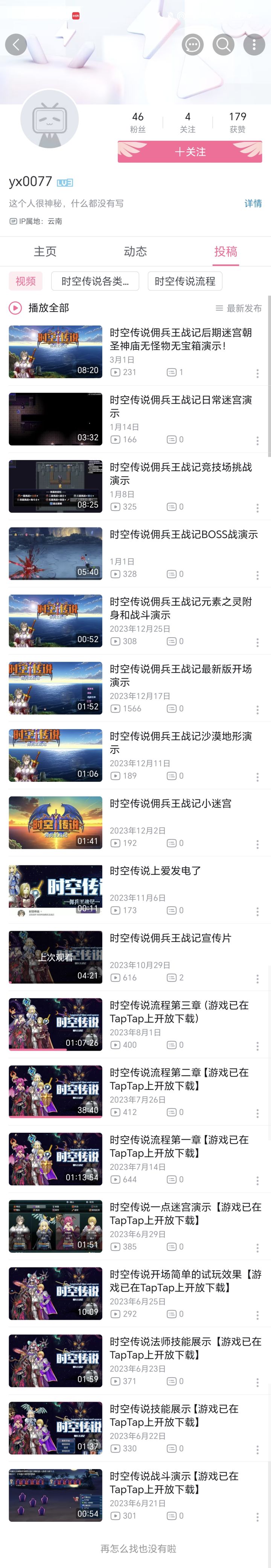Open the 竞技场挑战演示 video
The image size is (271, 1568).
tap(180, 474)
